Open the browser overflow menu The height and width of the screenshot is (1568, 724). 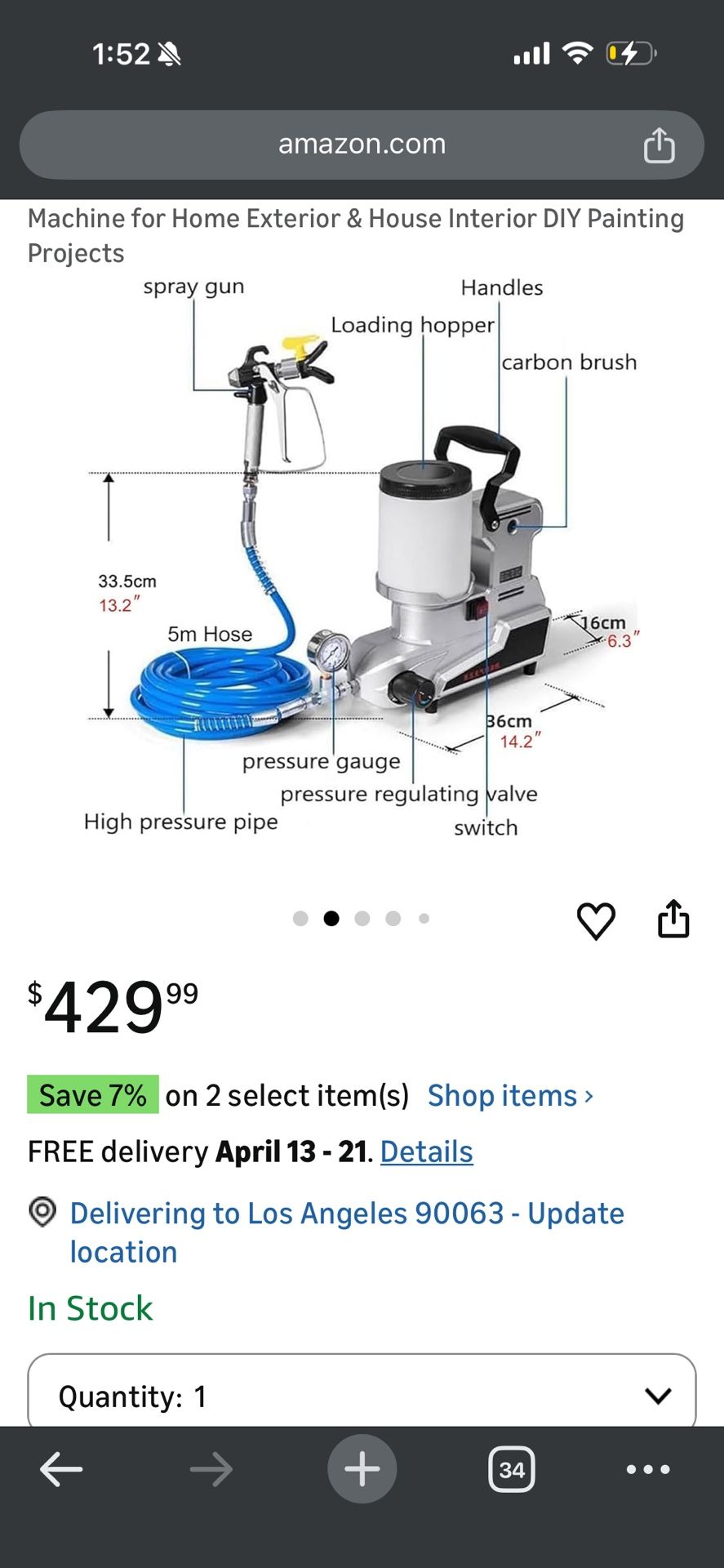pos(648,1469)
